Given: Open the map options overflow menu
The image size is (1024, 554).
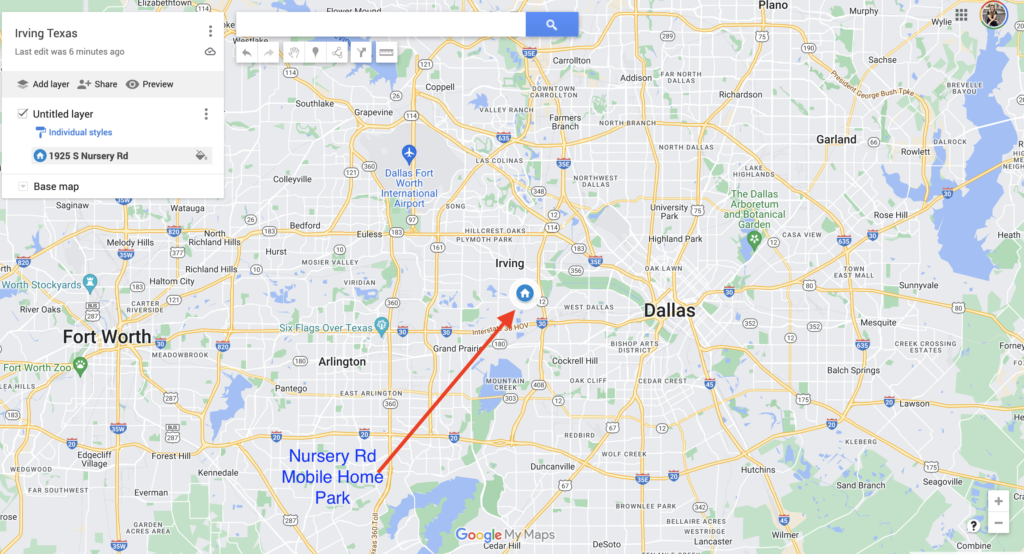Looking at the screenshot, I should point(210,31).
